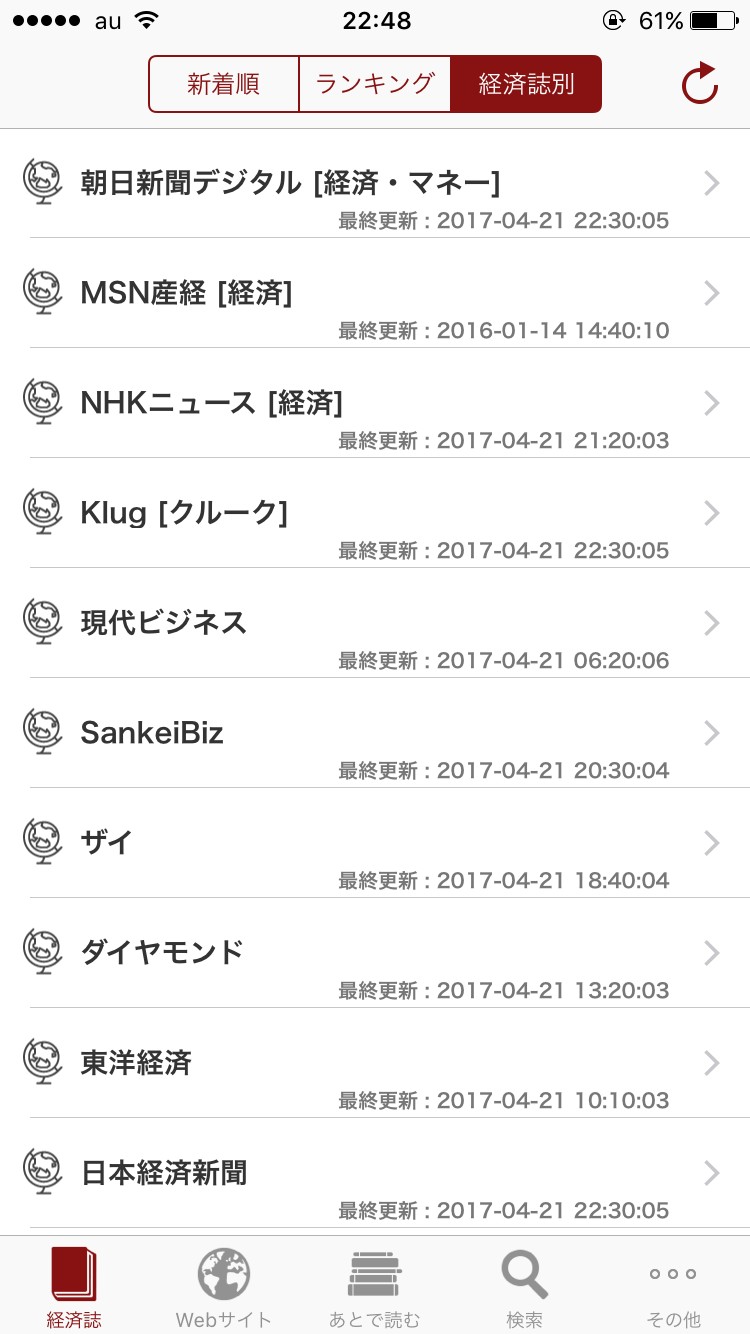Screen dimensions: 750x1334
Task: Switch to the ランキング tab
Action: tap(375, 84)
